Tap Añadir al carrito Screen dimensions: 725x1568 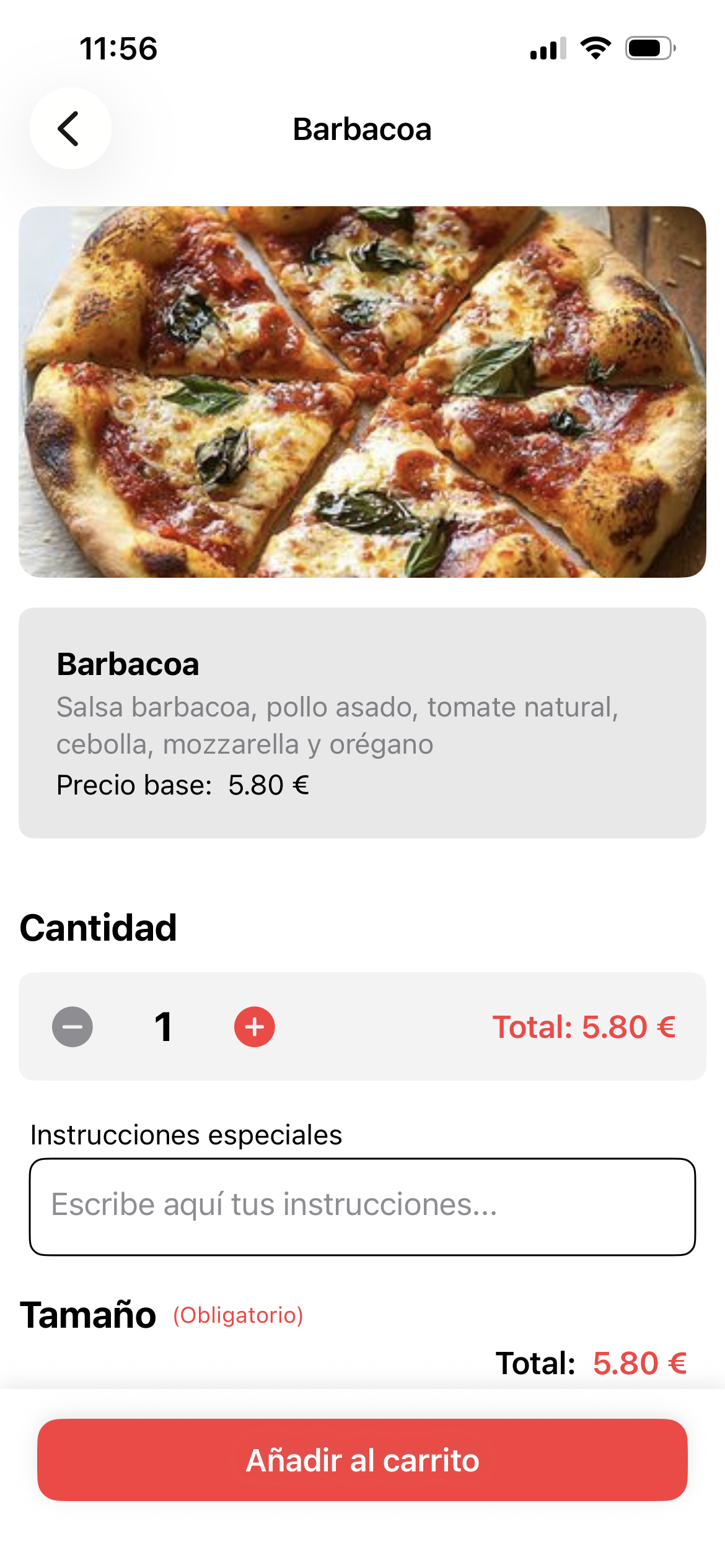pos(362,1460)
